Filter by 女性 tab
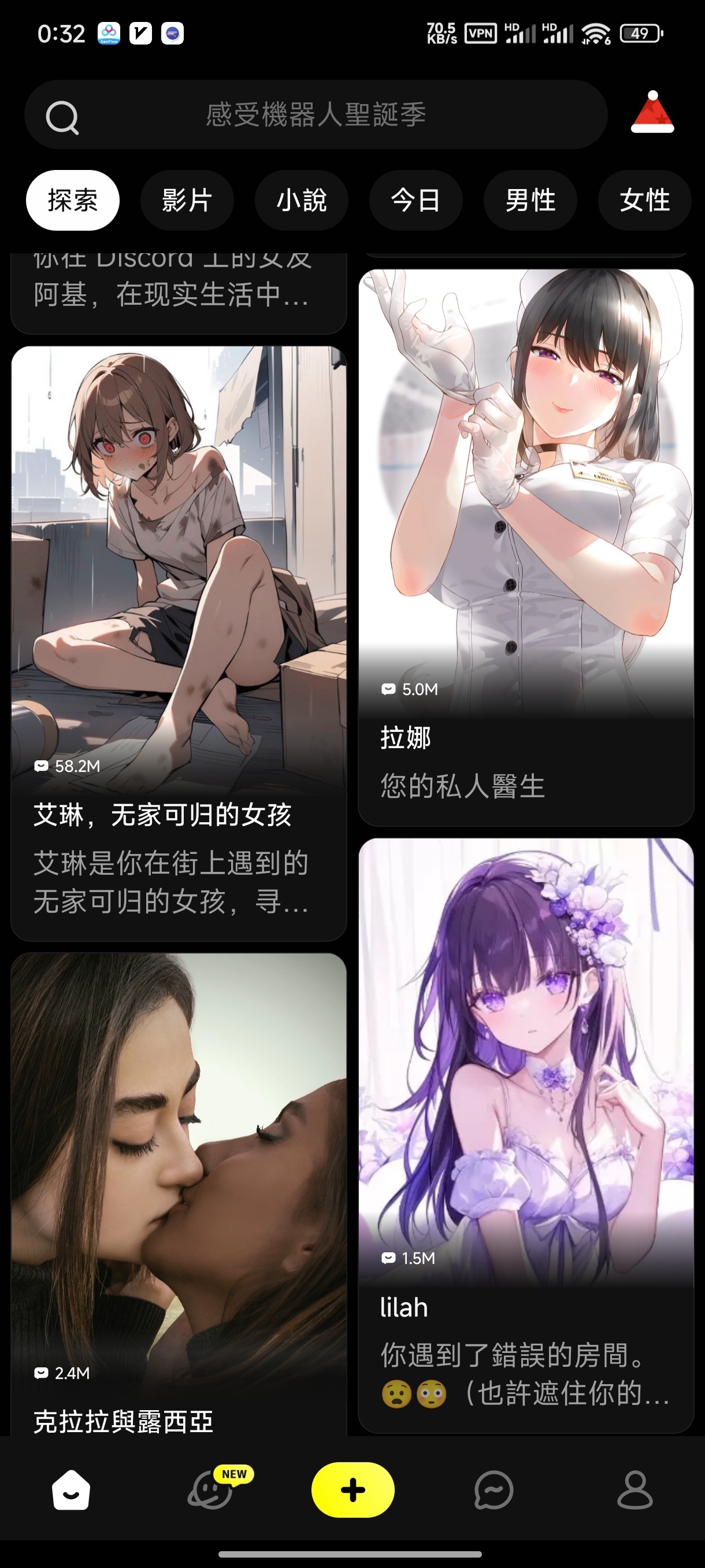Viewport: 705px width, 1568px height. tap(644, 200)
